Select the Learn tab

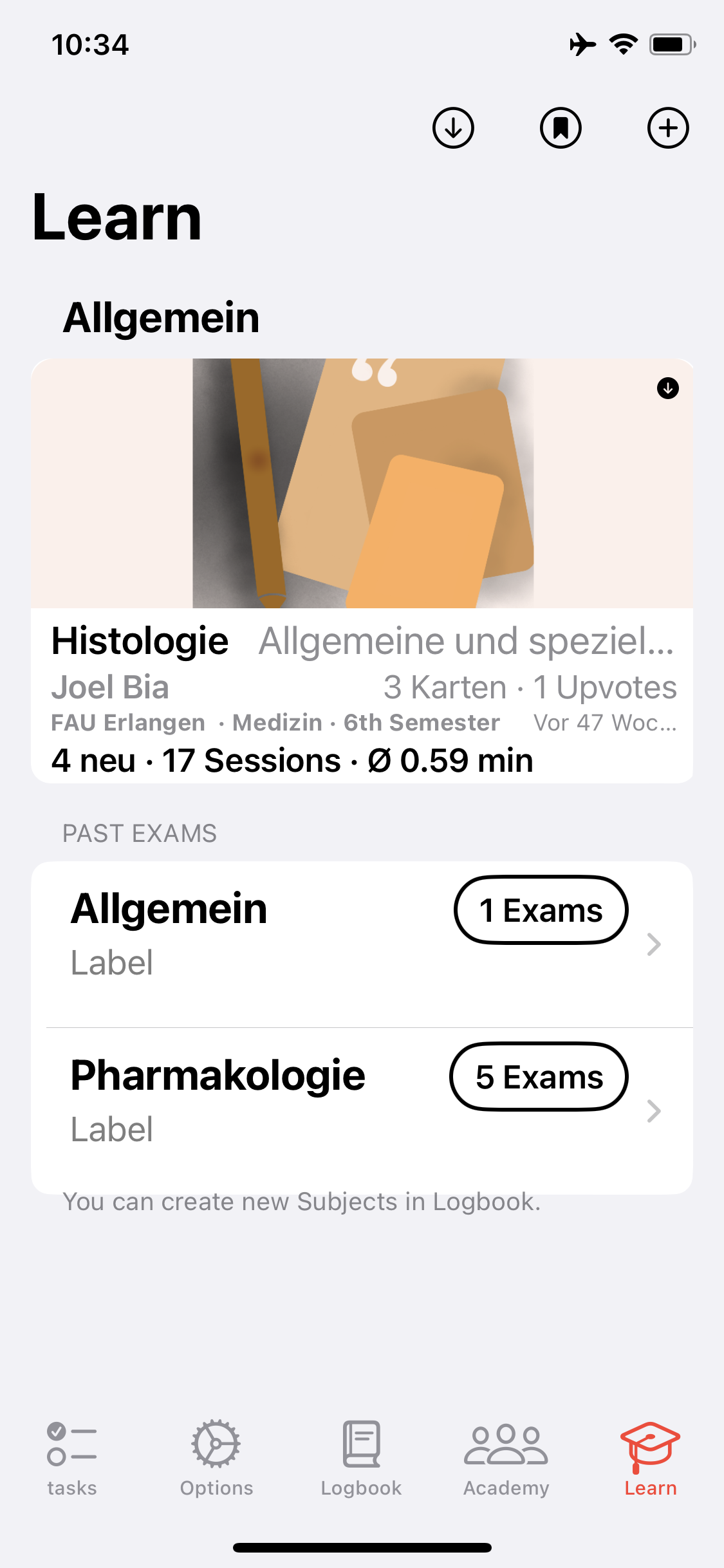click(650, 1459)
